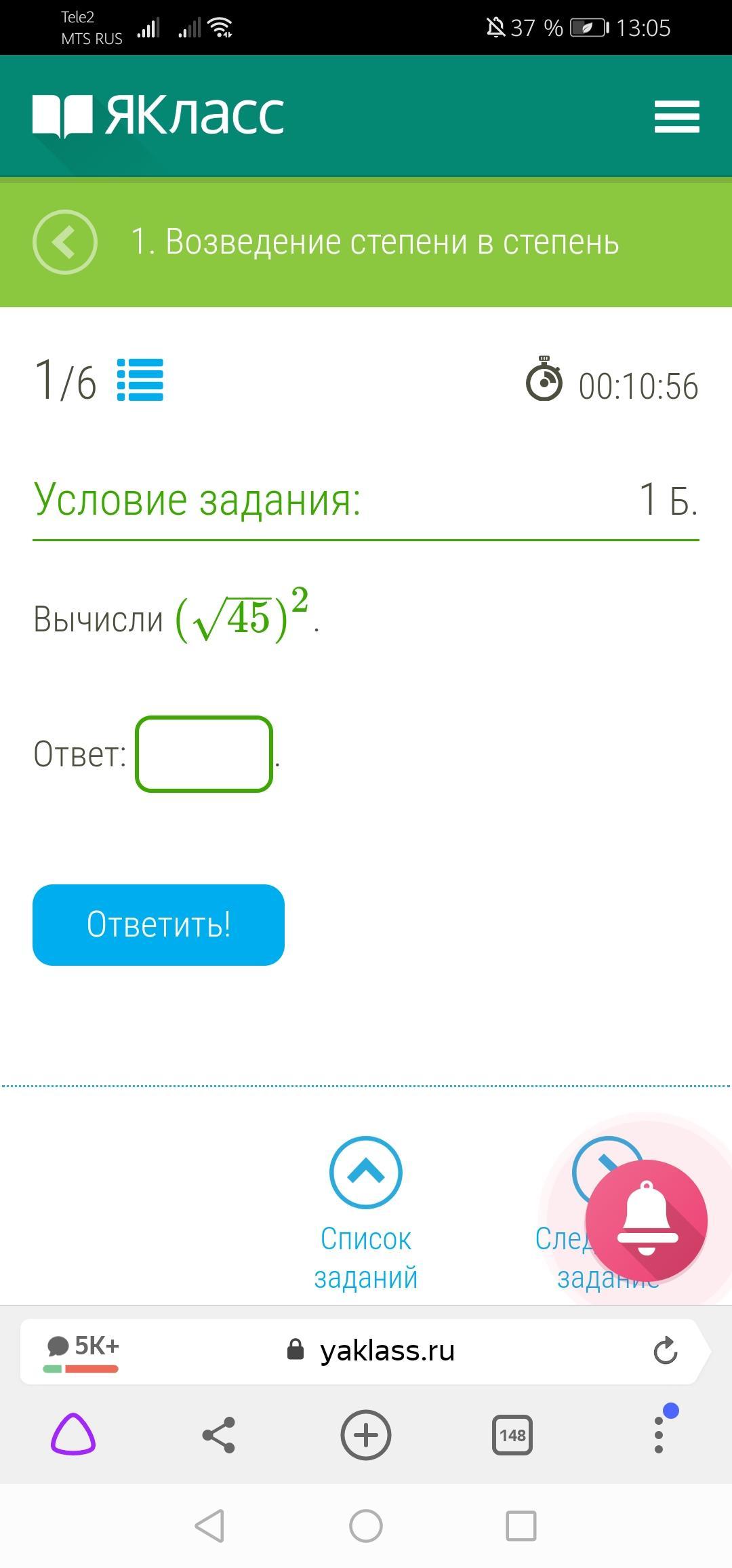Go to the home screen
The image size is (732, 1568).
(x=366, y=1527)
